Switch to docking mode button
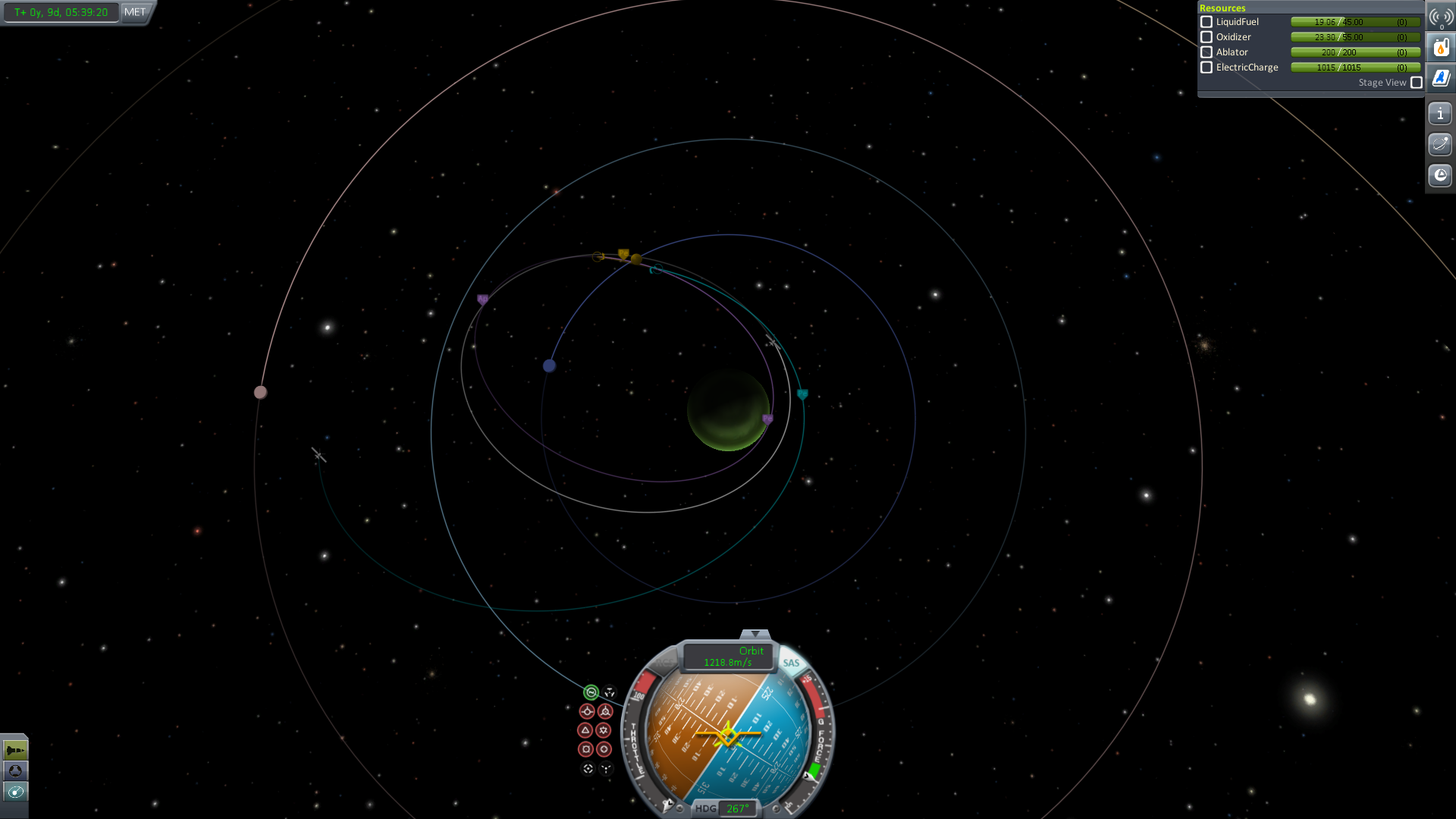The width and height of the screenshot is (1456, 819). (15, 770)
